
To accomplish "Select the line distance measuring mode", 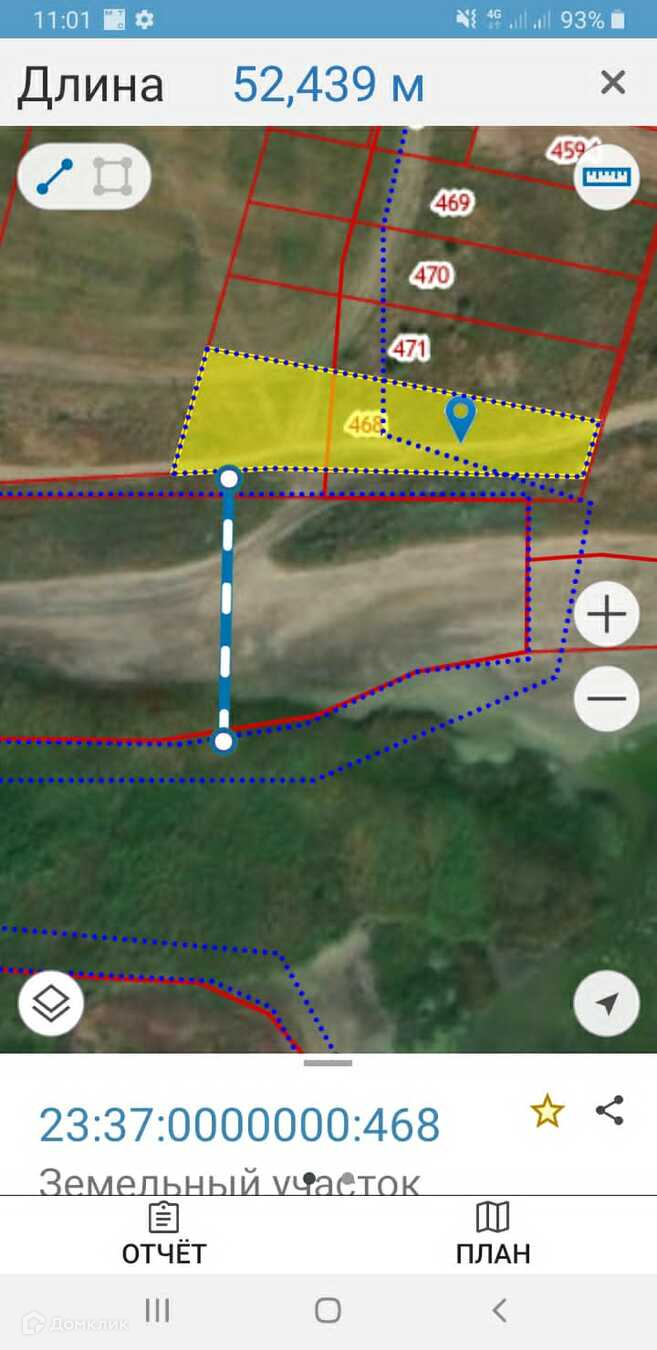I will tap(55, 177).
